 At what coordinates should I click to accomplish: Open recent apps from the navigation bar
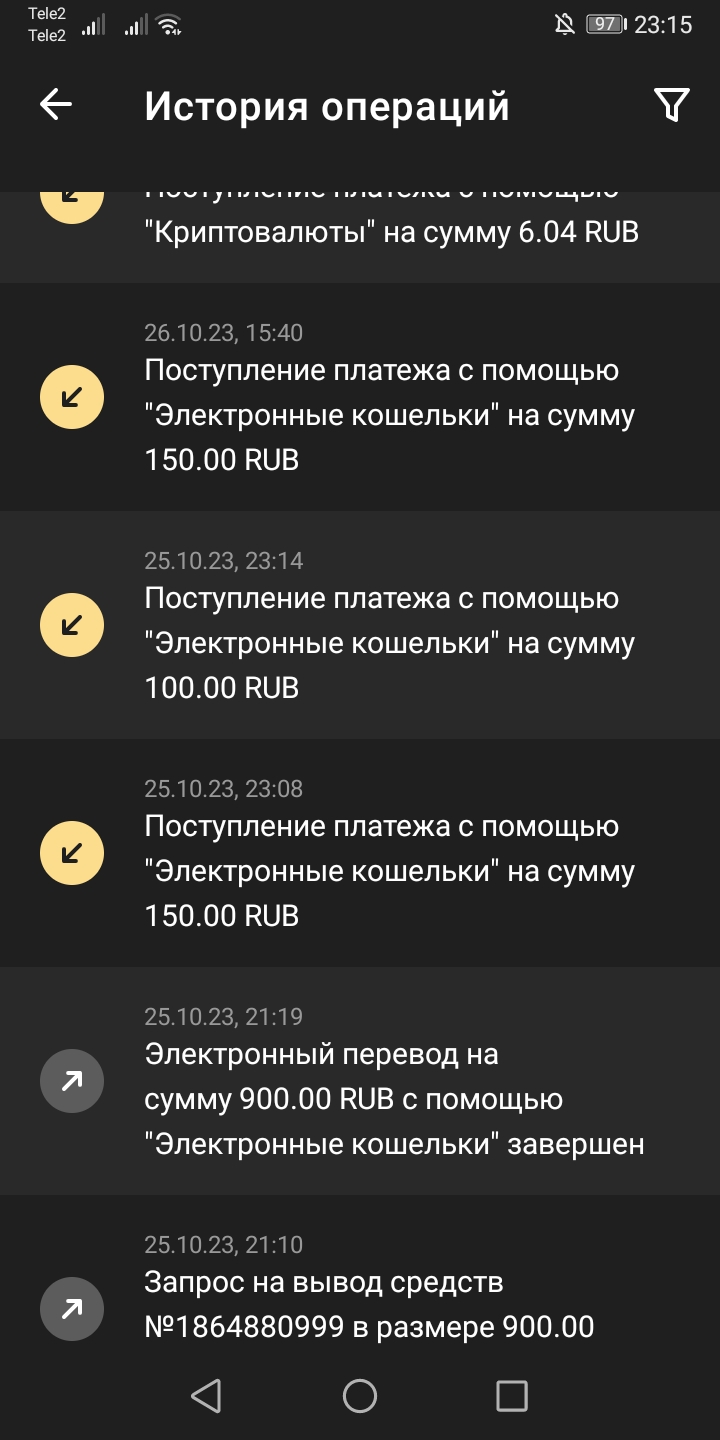tap(511, 1396)
